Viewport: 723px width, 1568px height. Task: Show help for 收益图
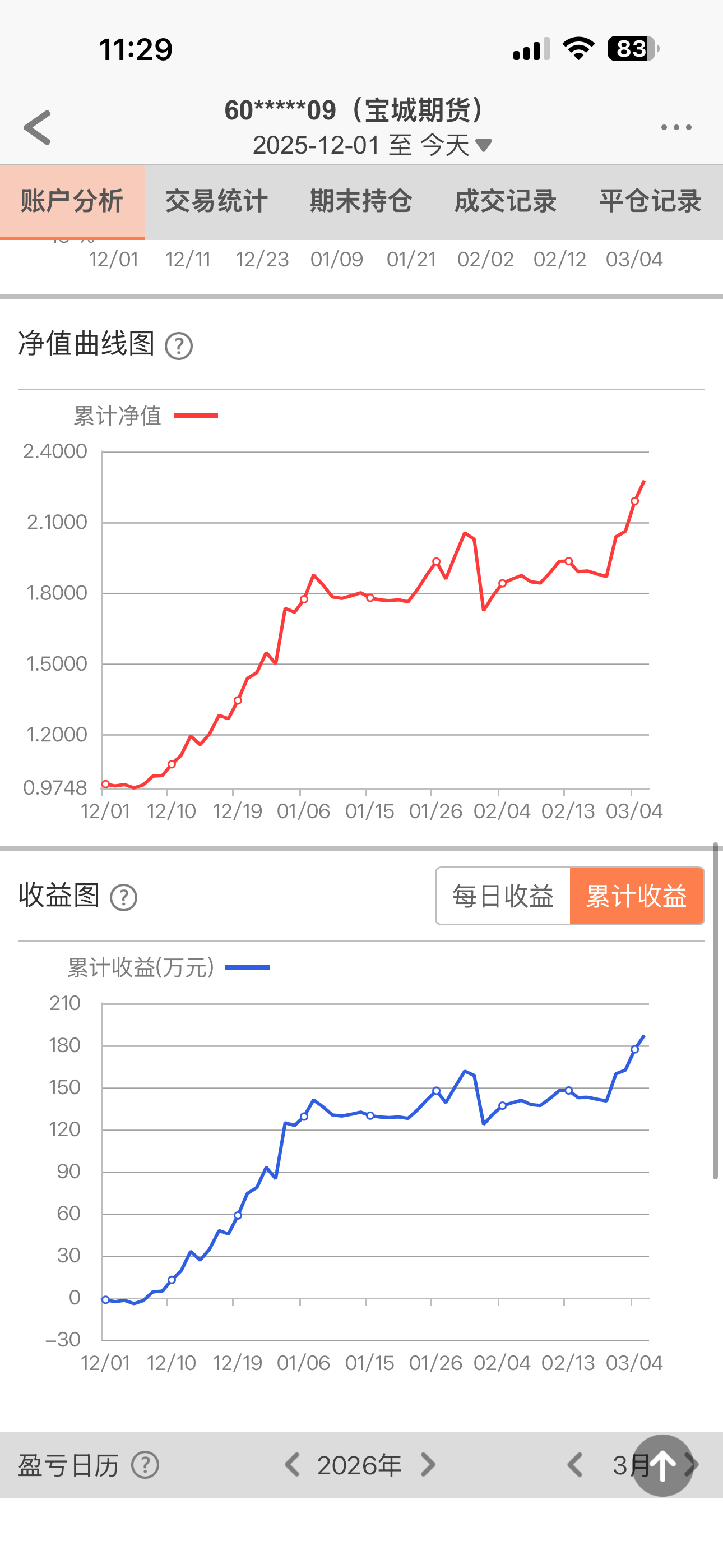tap(123, 898)
